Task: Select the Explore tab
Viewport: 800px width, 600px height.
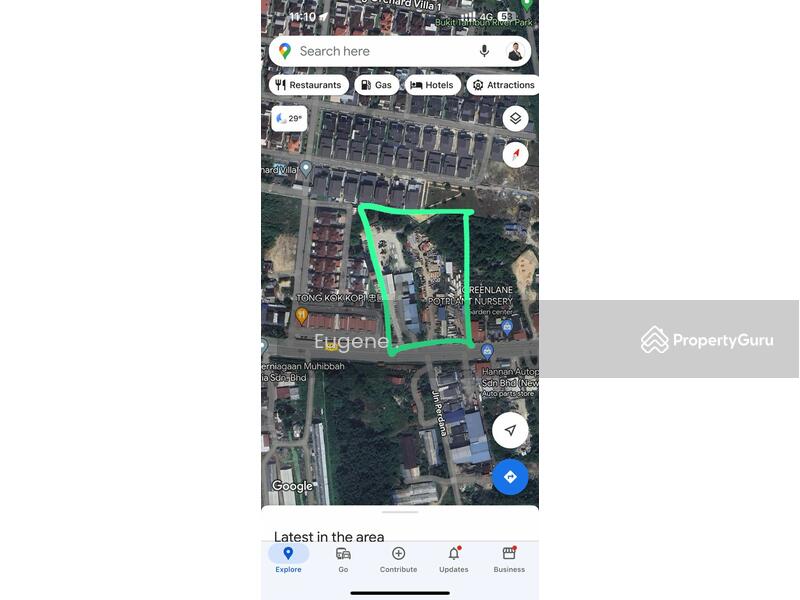Action: pyautogui.click(x=288, y=559)
